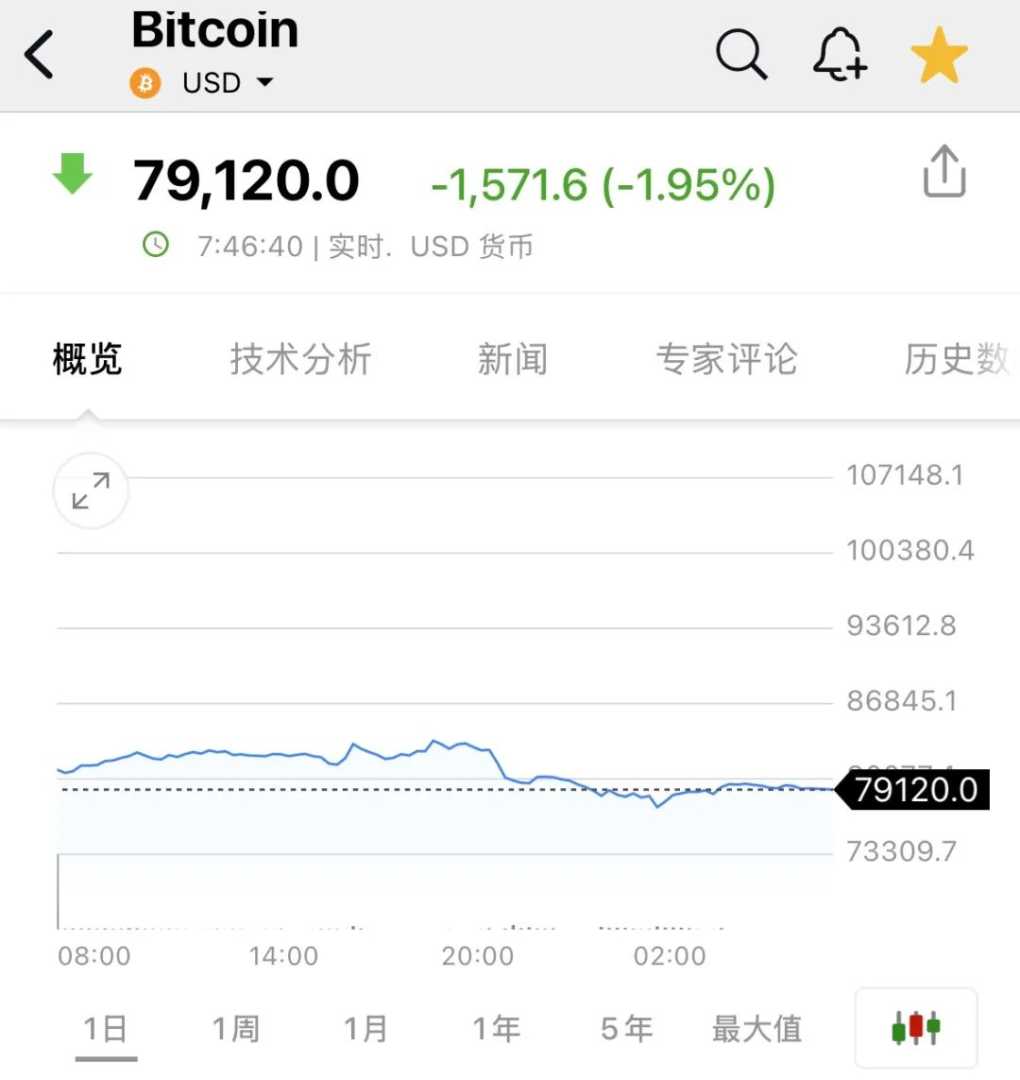This screenshot has height=1080, width=1020.
Task: Share the Bitcoin quote
Action: click(943, 173)
